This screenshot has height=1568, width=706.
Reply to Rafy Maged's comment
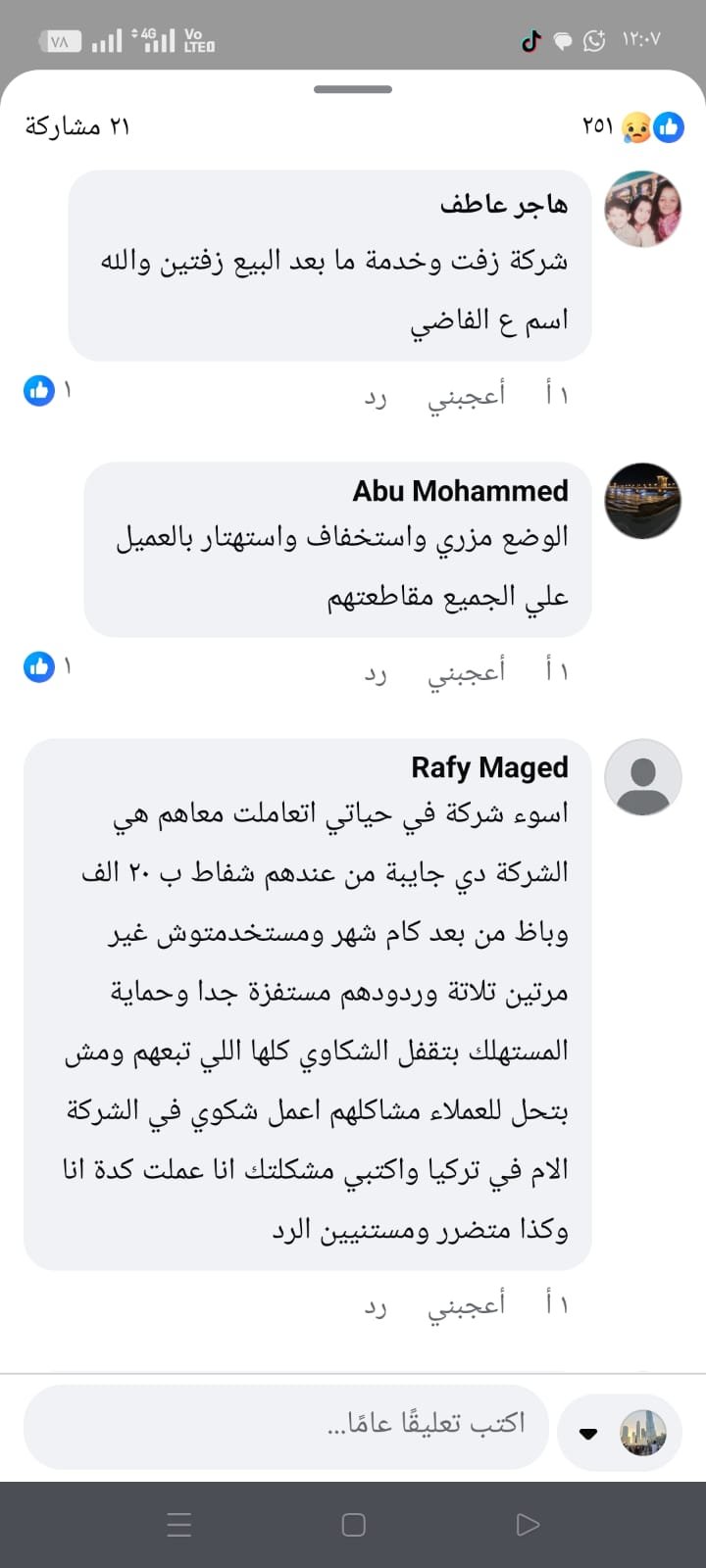pos(376,1305)
